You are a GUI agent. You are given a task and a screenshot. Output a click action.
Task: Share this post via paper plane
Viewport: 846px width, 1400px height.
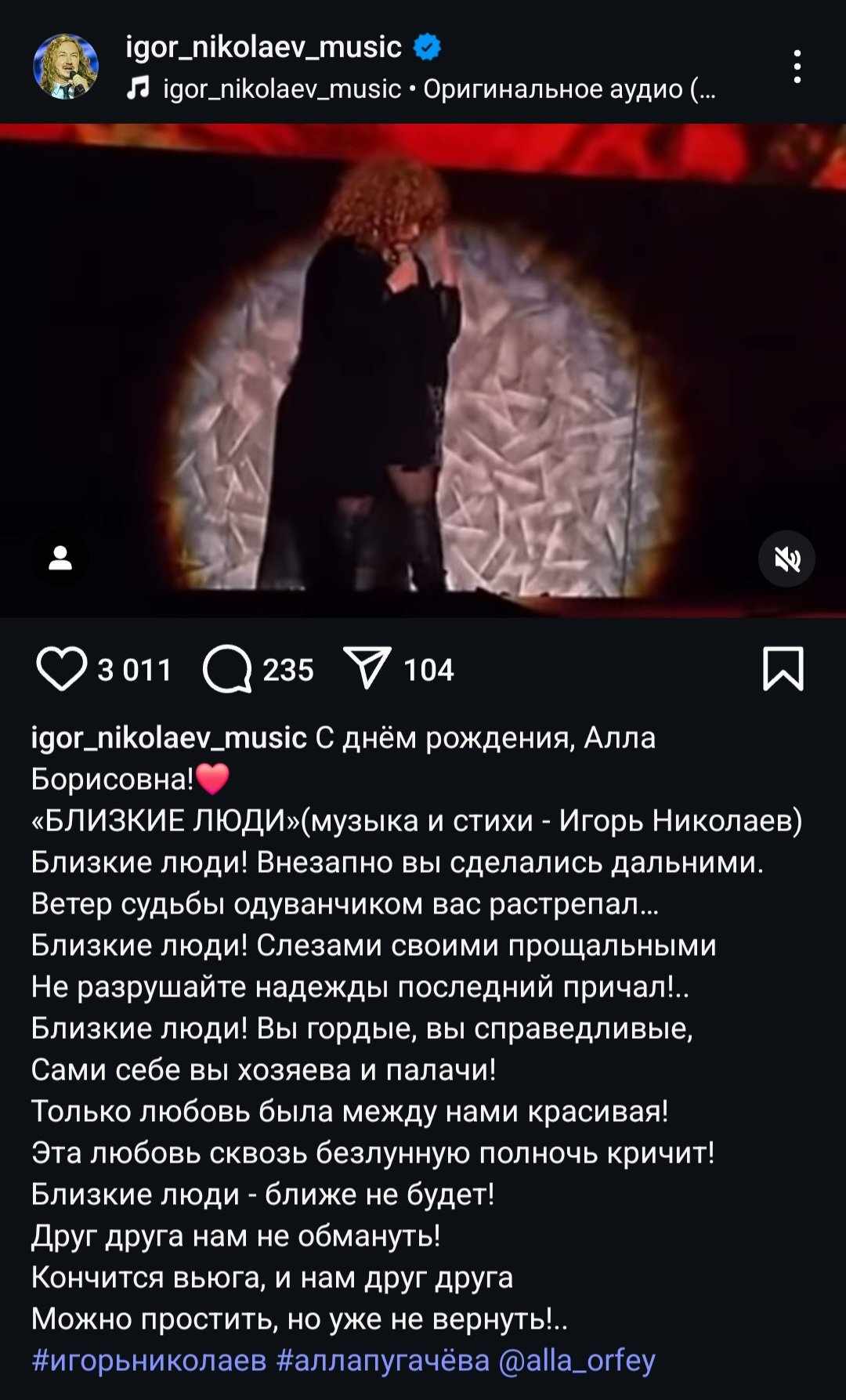point(367,670)
